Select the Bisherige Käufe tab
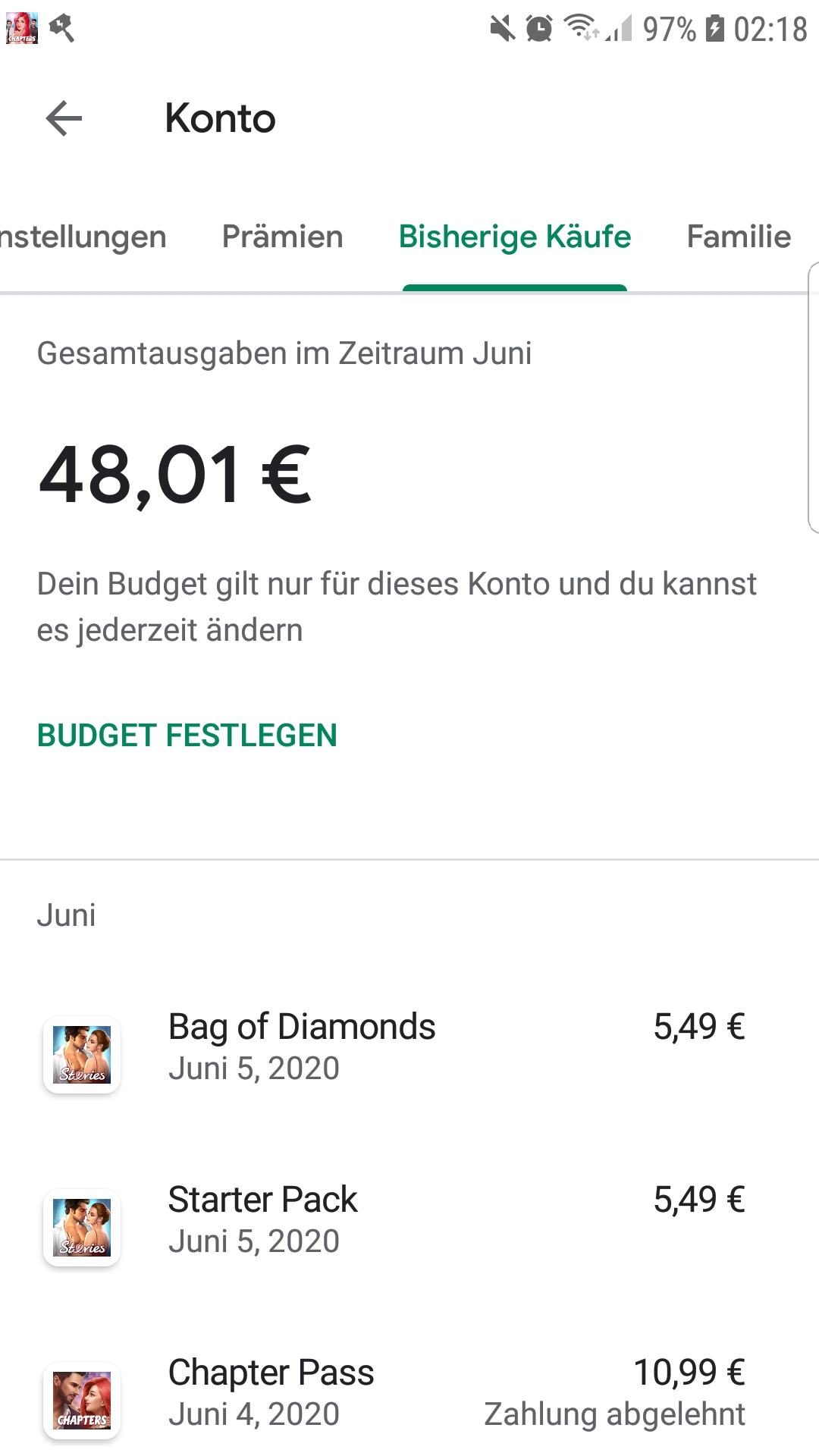The width and height of the screenshot is (819, 1456). [514, 237]
